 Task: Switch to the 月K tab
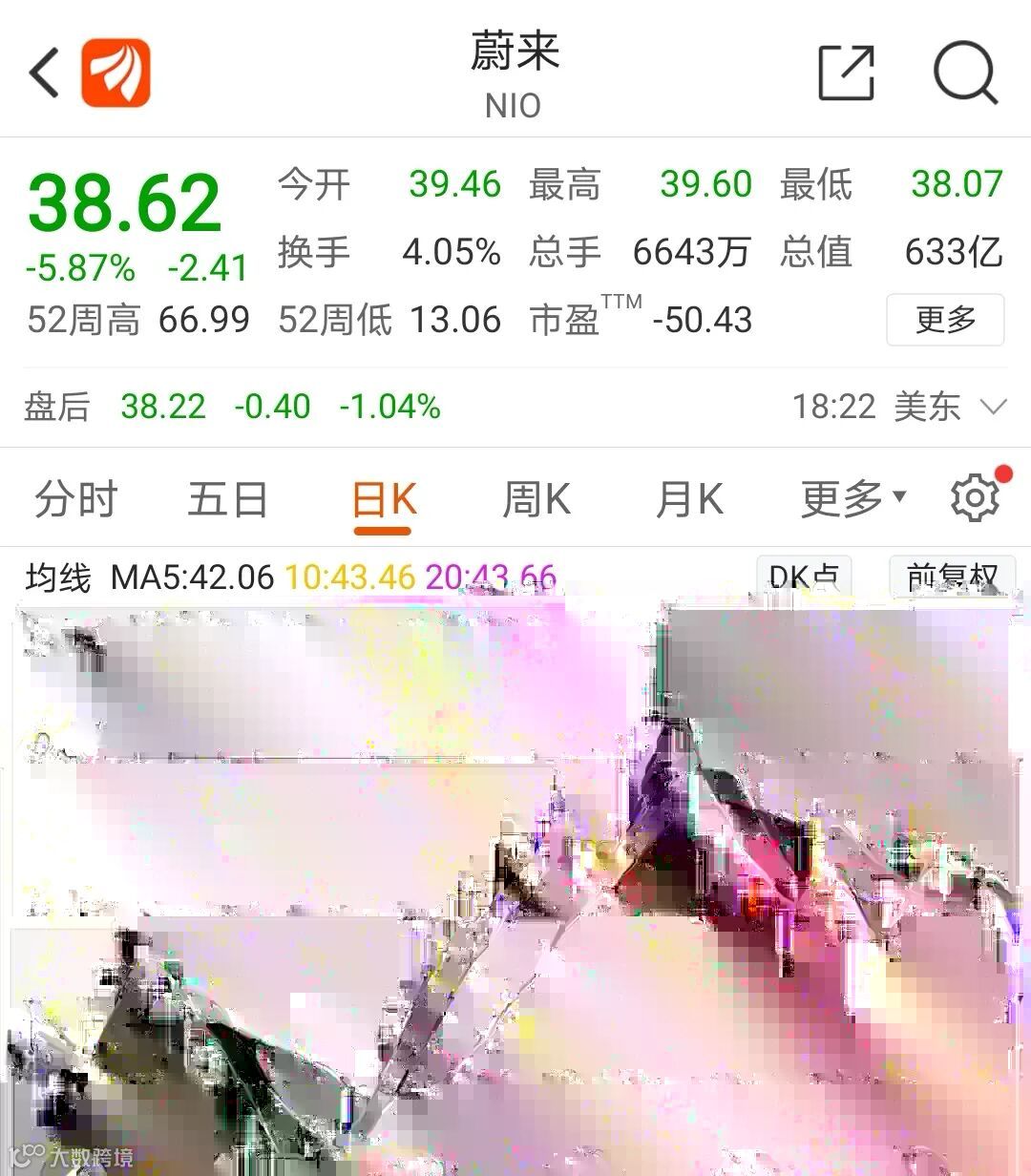689,499
